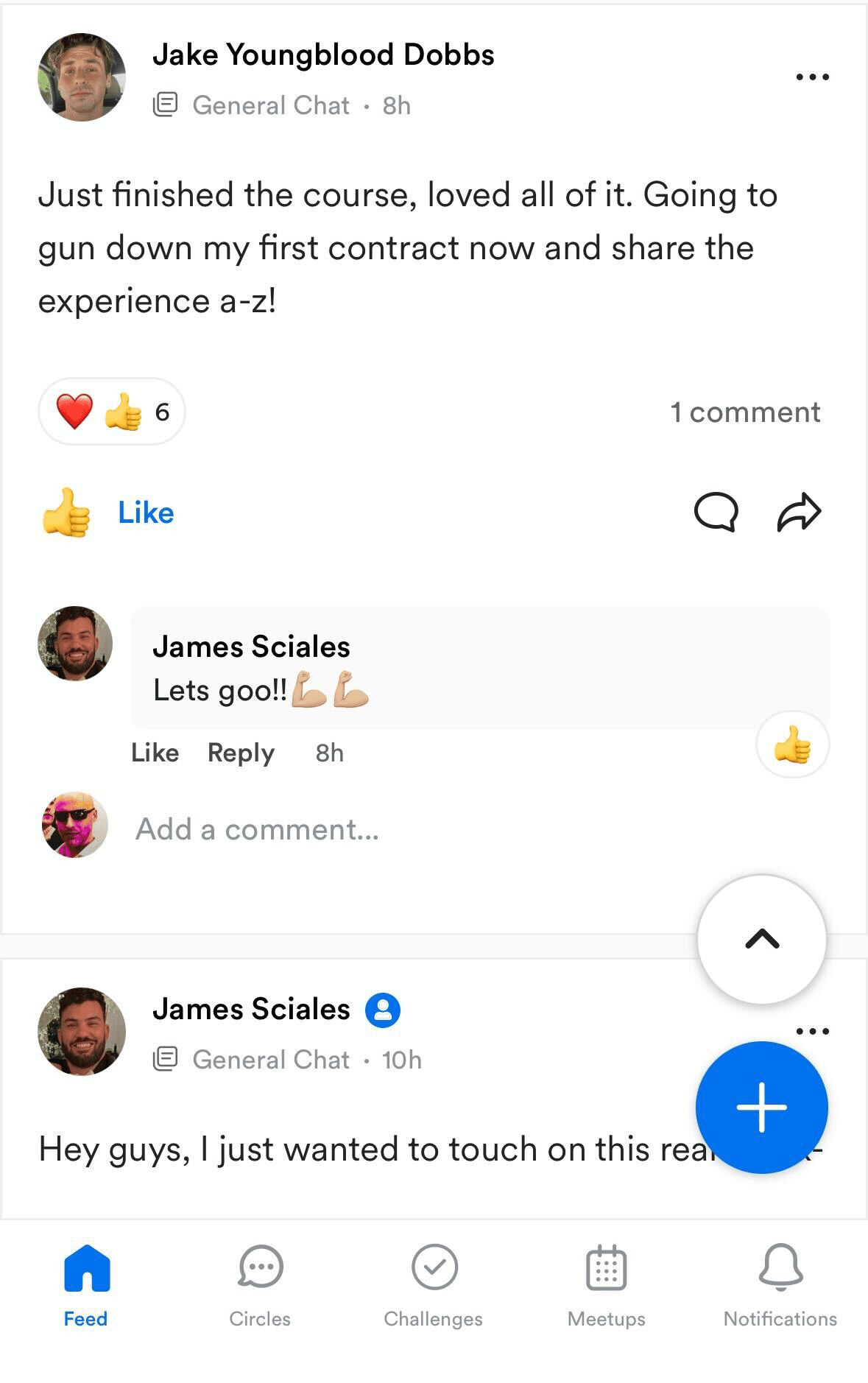Open Jake Youngblood Dobbs' profile picture

(x=82, y=77)
